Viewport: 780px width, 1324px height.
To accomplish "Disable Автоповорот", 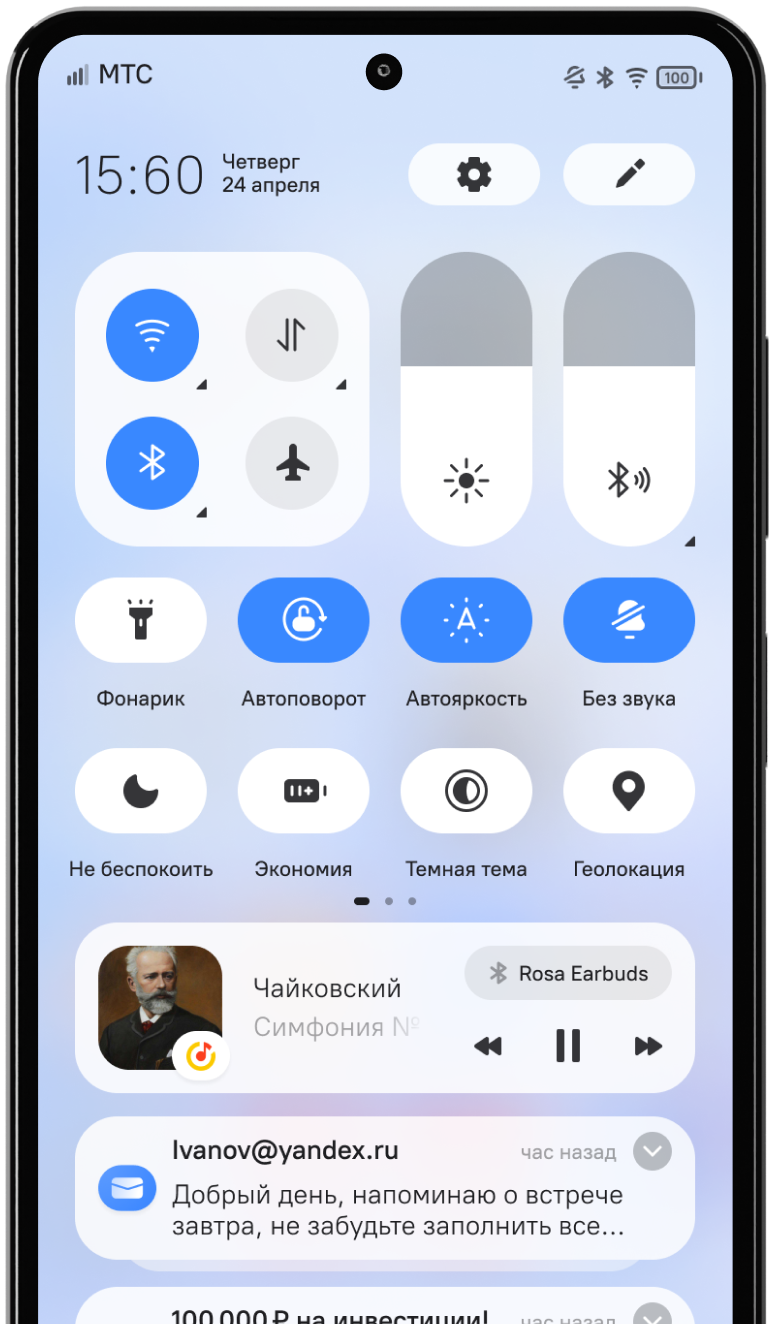I will click(303, 620).
